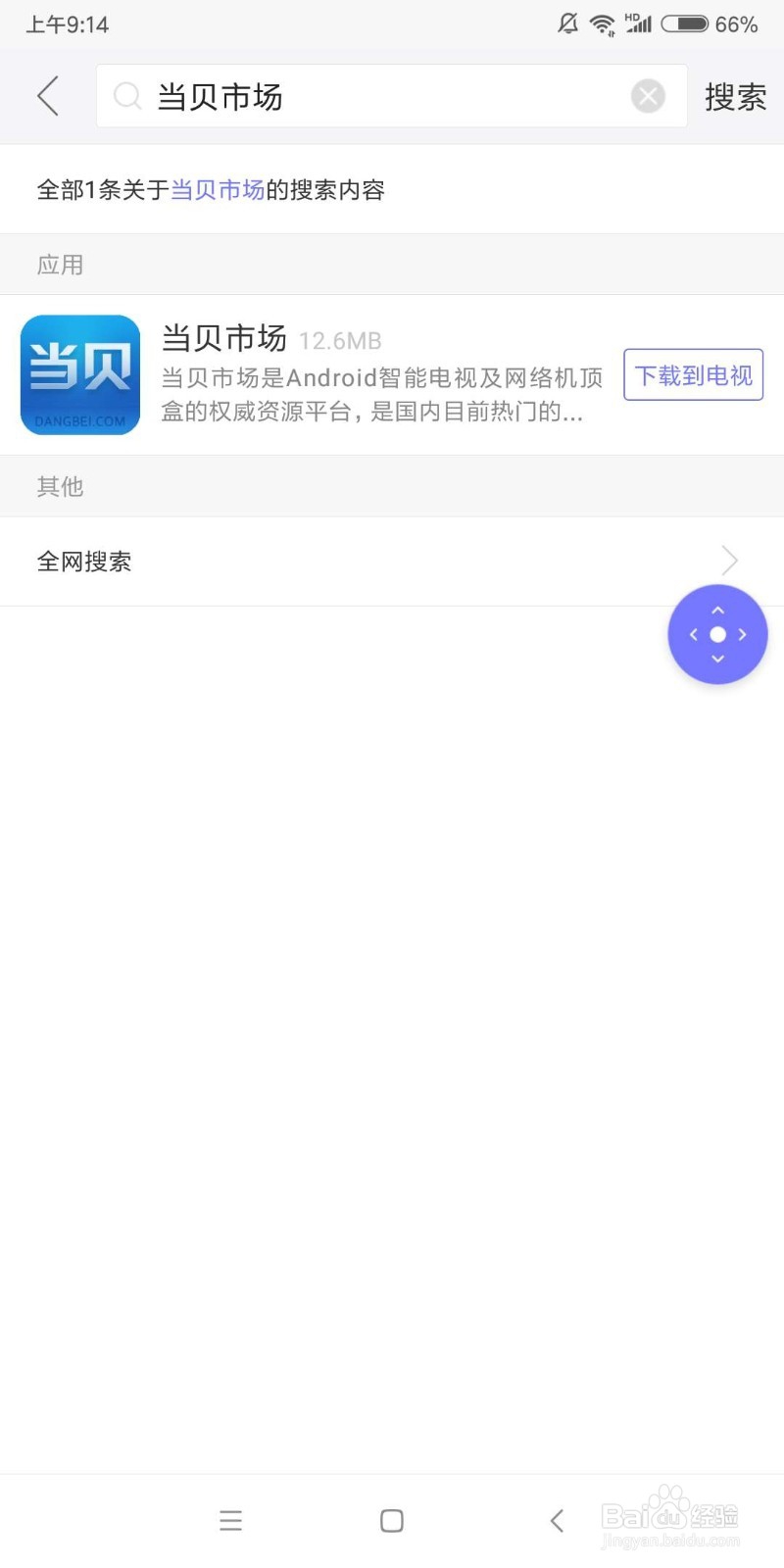Tap inside the search input field
This screenshot has height=1568, width=784.
[x=343, y=96]
